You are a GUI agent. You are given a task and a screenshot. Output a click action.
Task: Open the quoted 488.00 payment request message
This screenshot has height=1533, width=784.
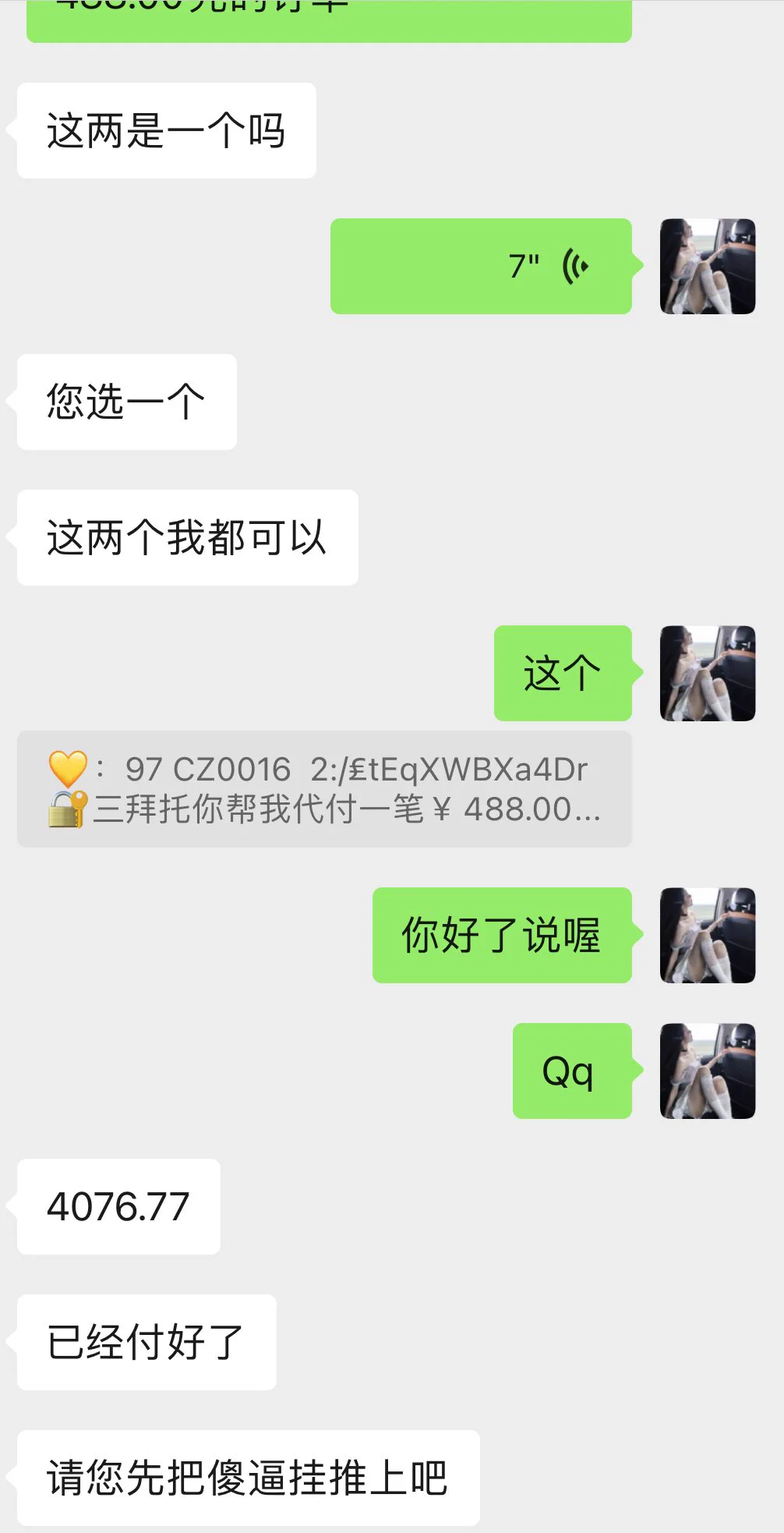click(x=324, y=789)
